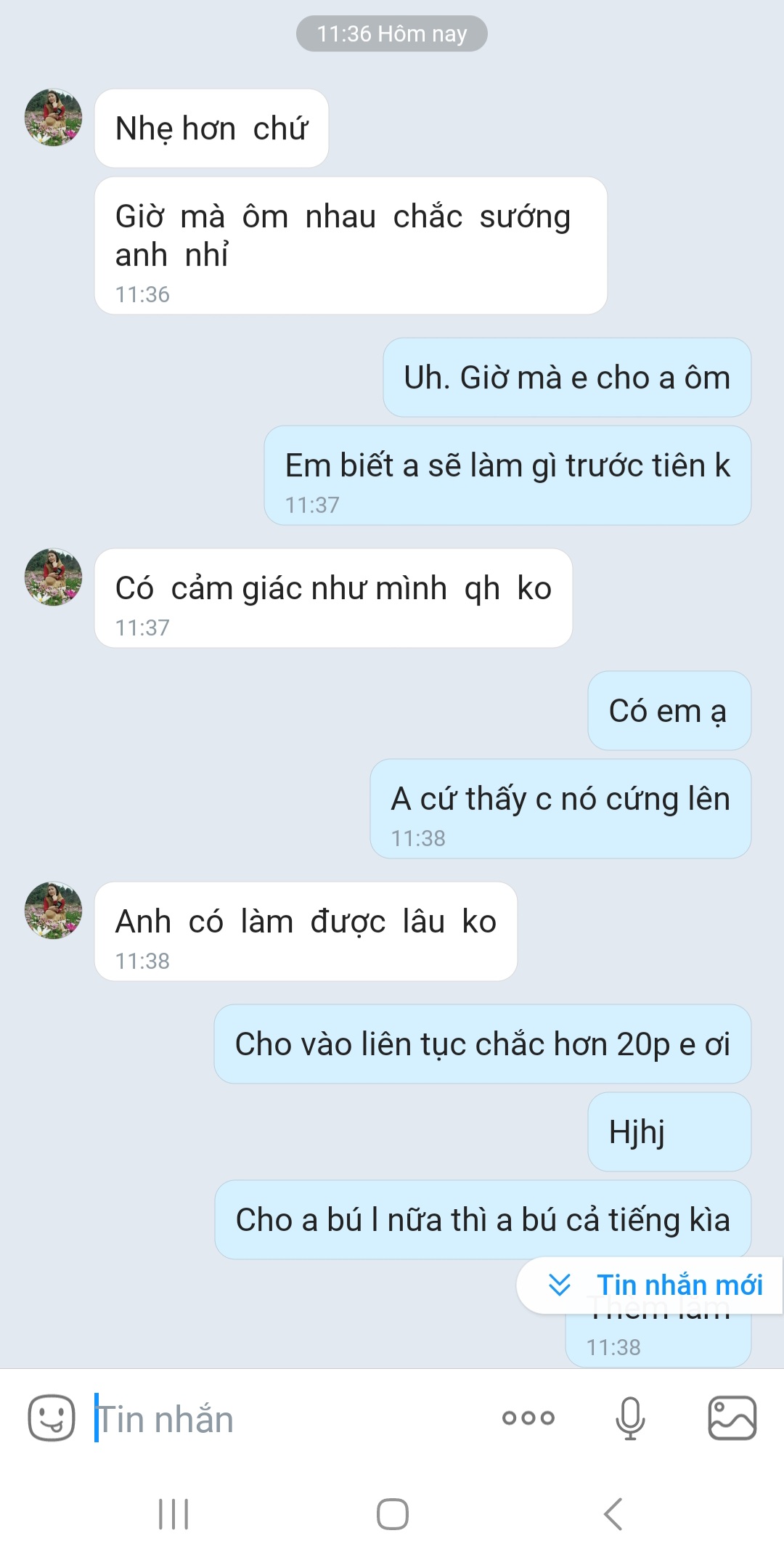
Task: Open the three-dot more options
Action: click(528, 1418)
